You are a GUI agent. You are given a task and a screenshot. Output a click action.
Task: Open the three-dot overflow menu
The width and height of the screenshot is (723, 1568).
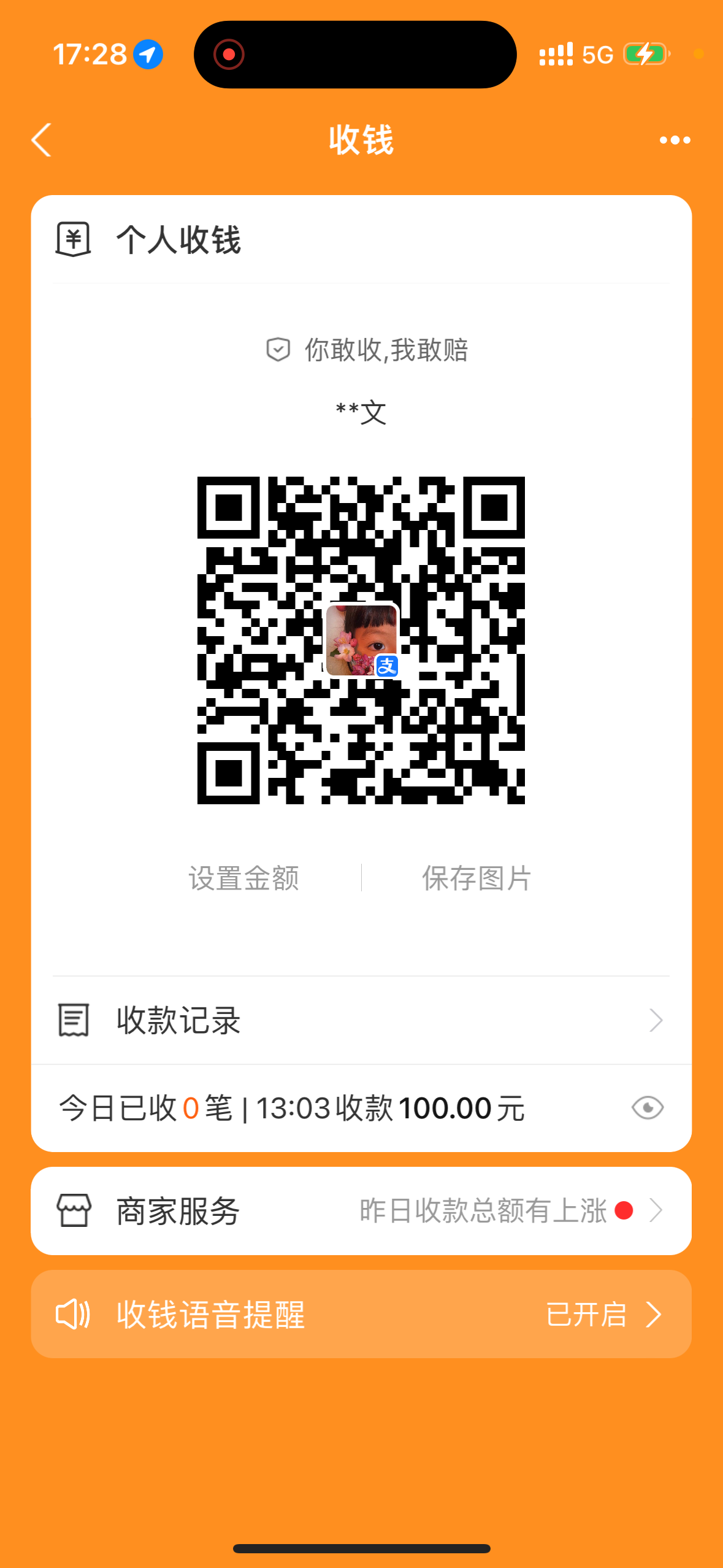pyautogui.click(x=675, y=140)
